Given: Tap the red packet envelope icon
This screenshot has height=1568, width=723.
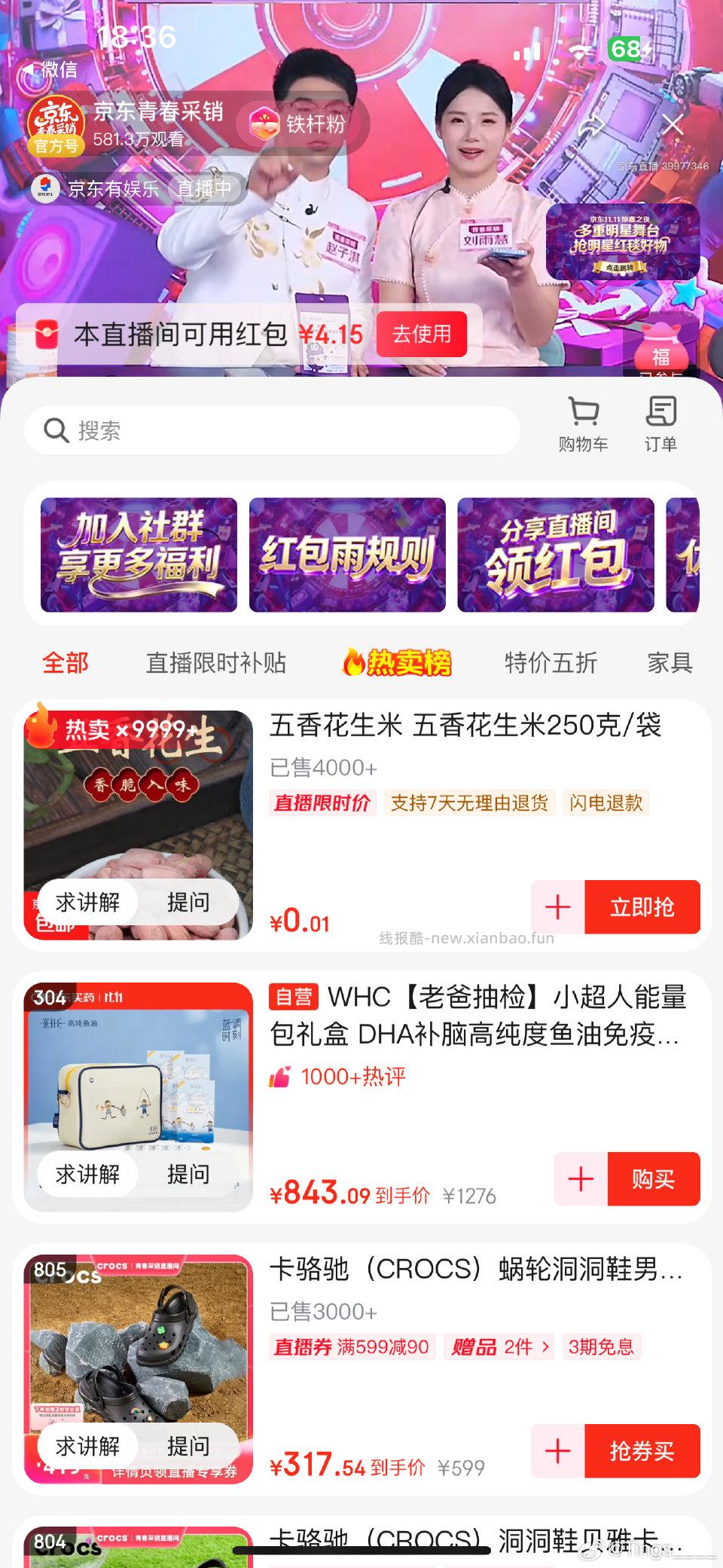Looking at the screenshot, I should [x=45, y=334].
